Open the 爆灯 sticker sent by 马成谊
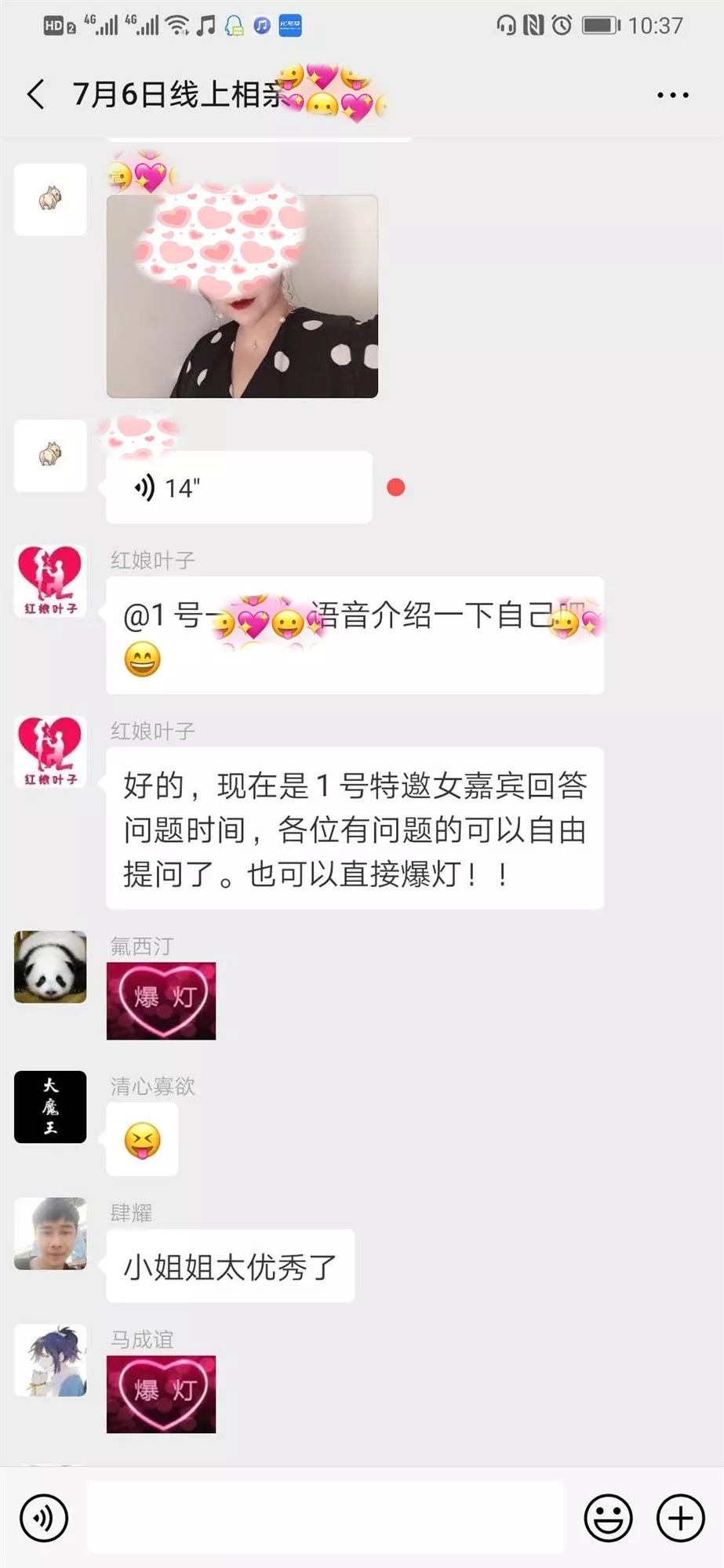The height and width of the screenshot is (1568, 724). (161, 1394)
